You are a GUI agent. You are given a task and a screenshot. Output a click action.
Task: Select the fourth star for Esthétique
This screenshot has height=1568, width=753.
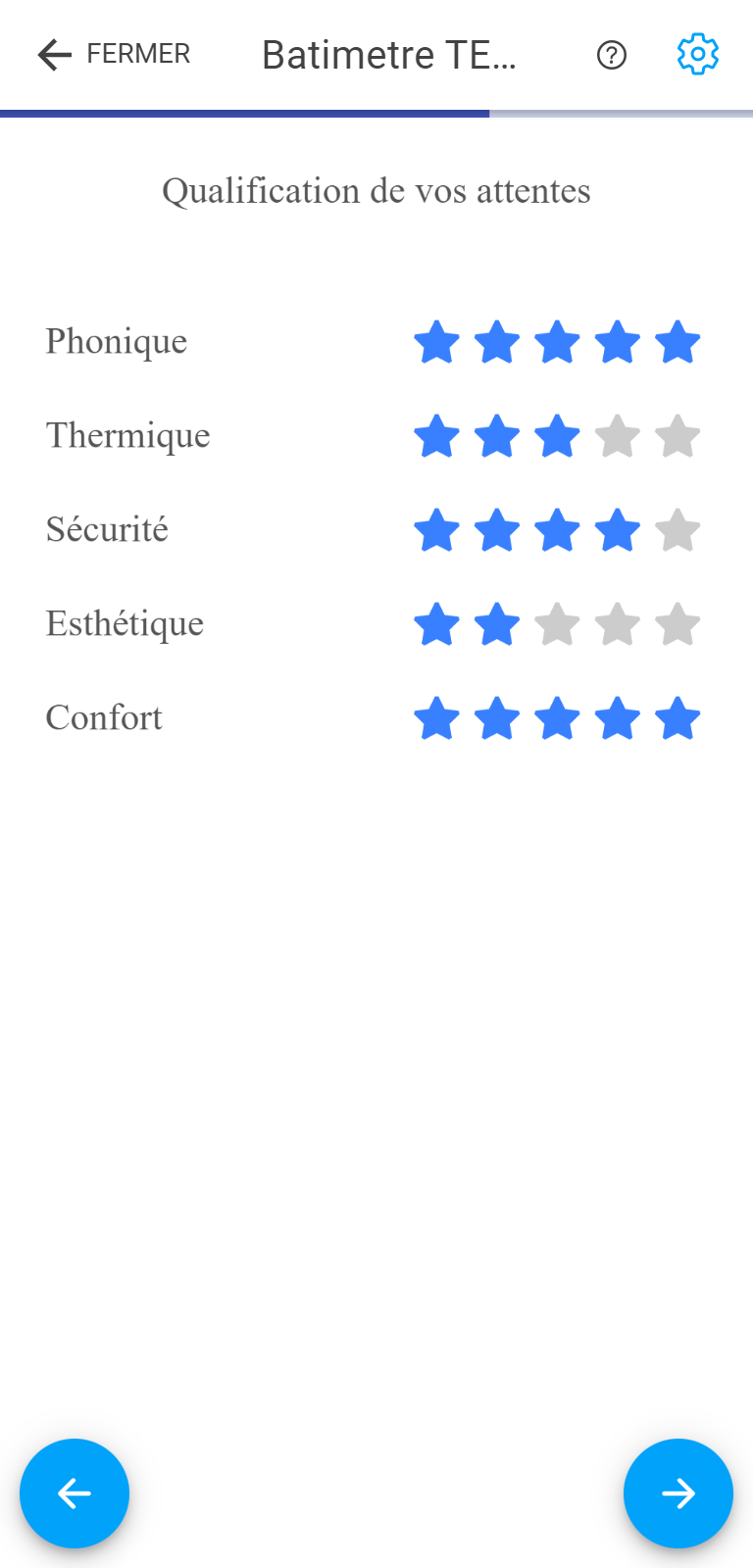(618, 625)
